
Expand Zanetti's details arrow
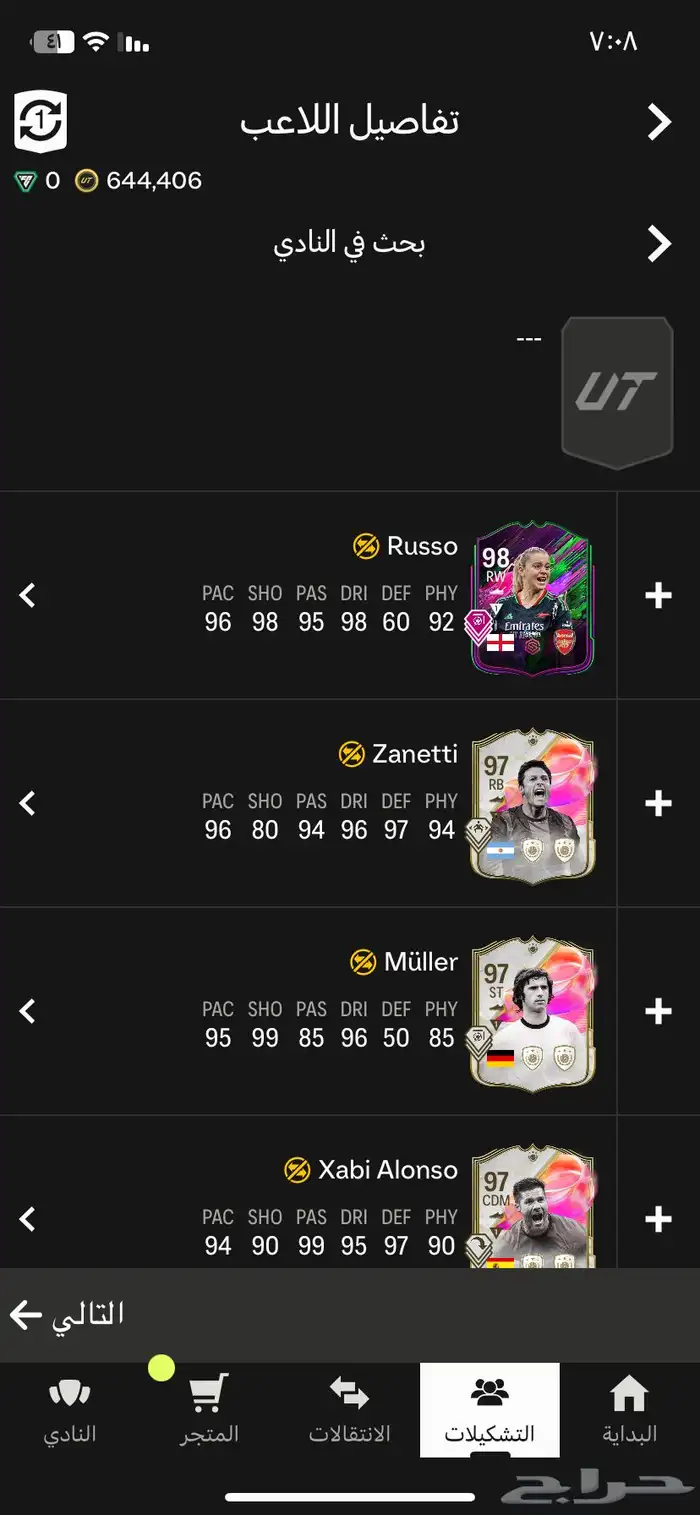coord(28,803)
